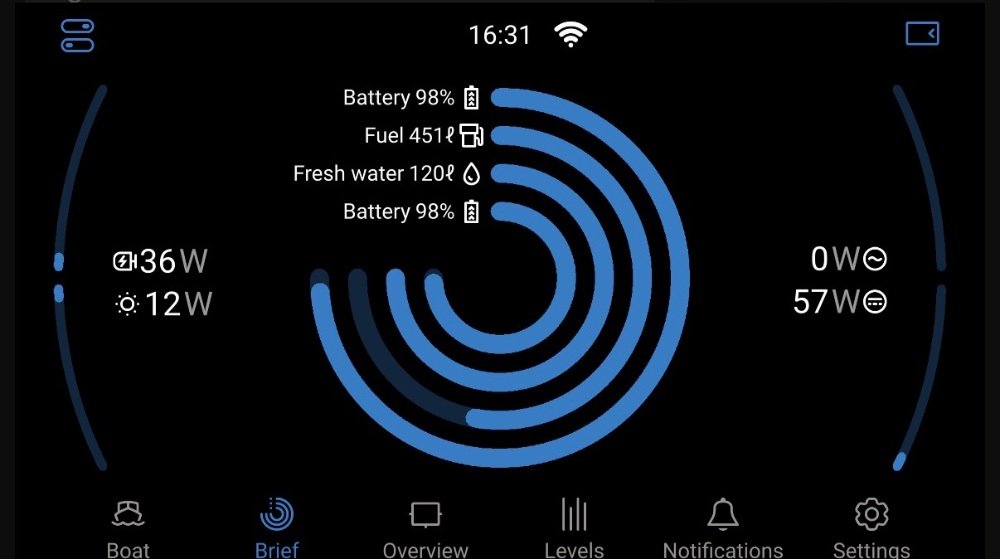Switch to the Boat tab

point(128,528)
